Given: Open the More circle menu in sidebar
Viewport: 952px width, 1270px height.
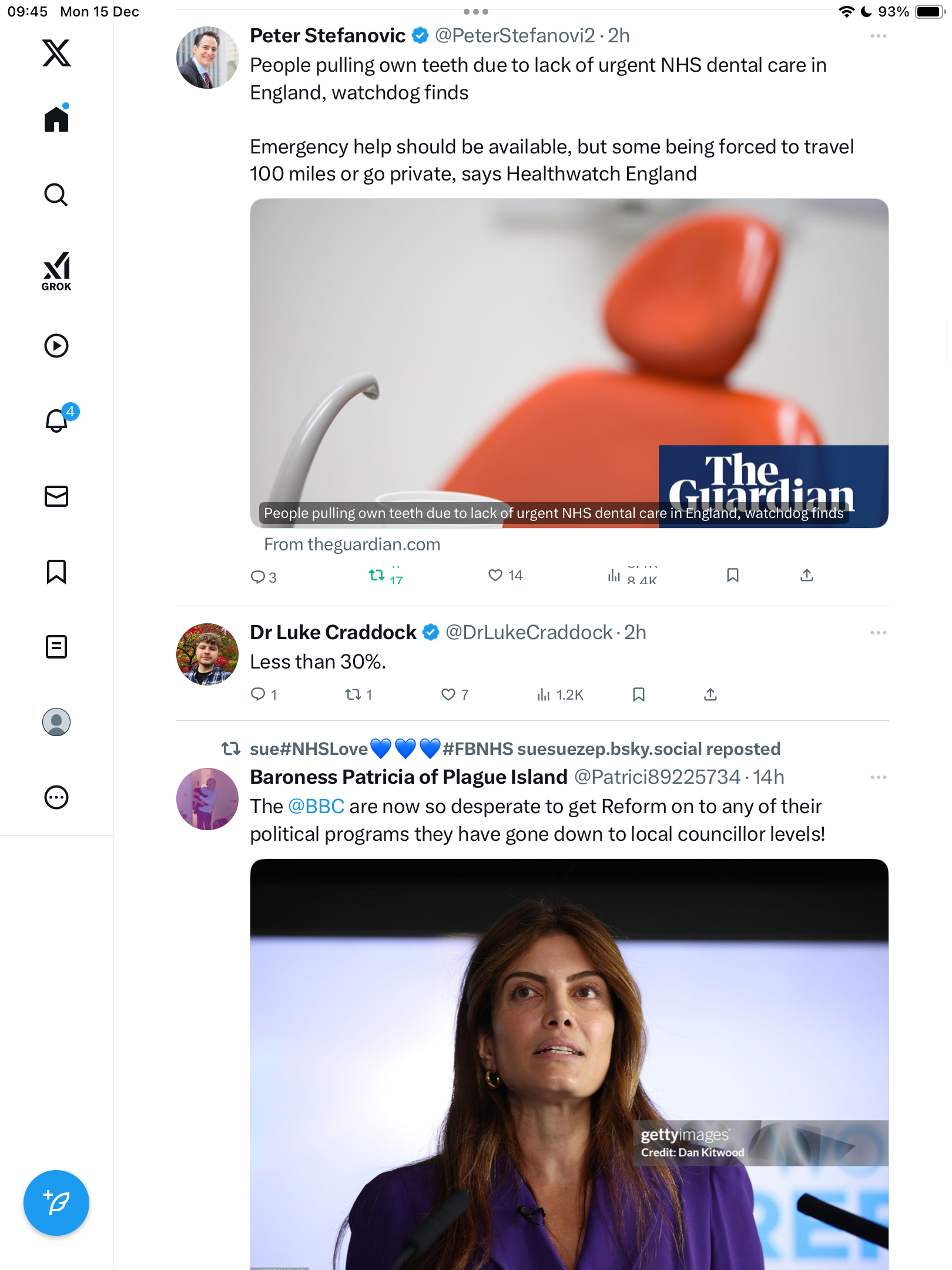Looking at the screenshot, I should coord(56,797).
